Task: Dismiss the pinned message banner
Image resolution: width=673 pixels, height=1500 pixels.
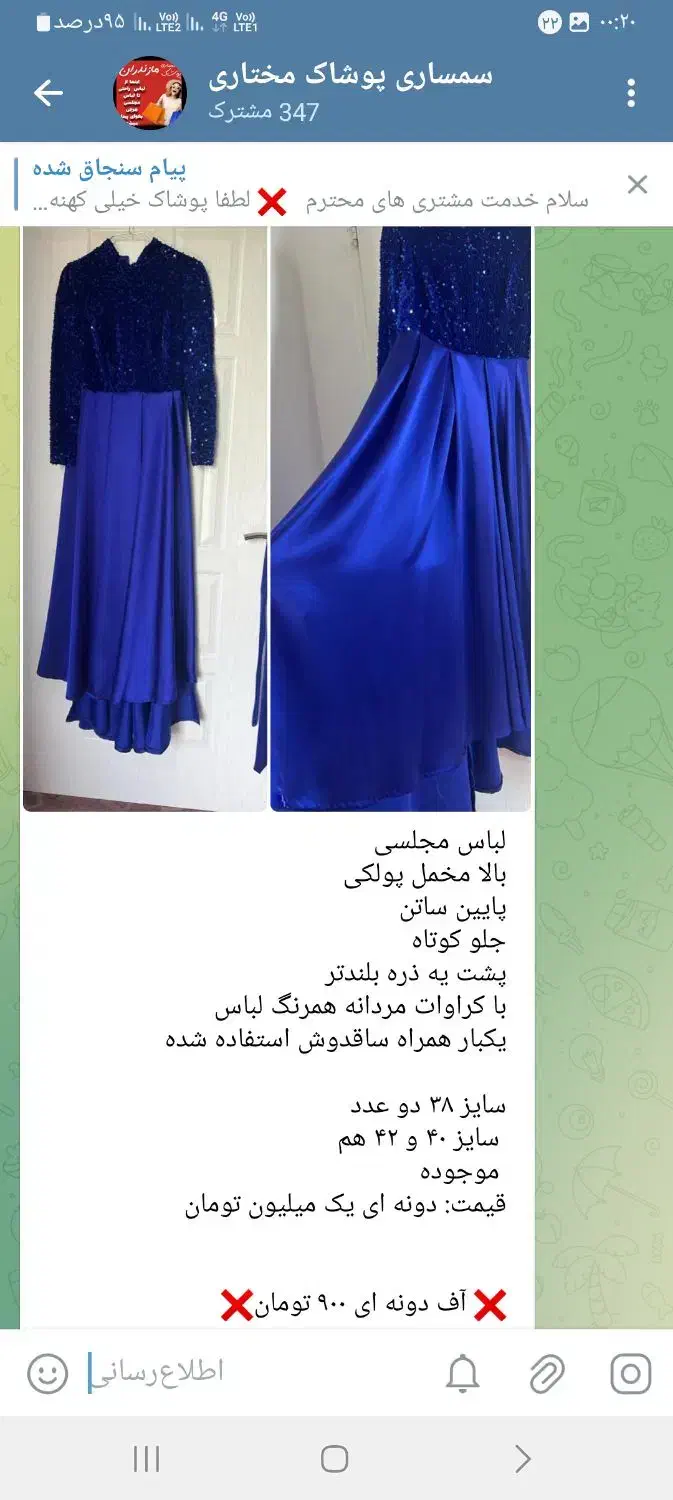Action: tap(637, 184)
